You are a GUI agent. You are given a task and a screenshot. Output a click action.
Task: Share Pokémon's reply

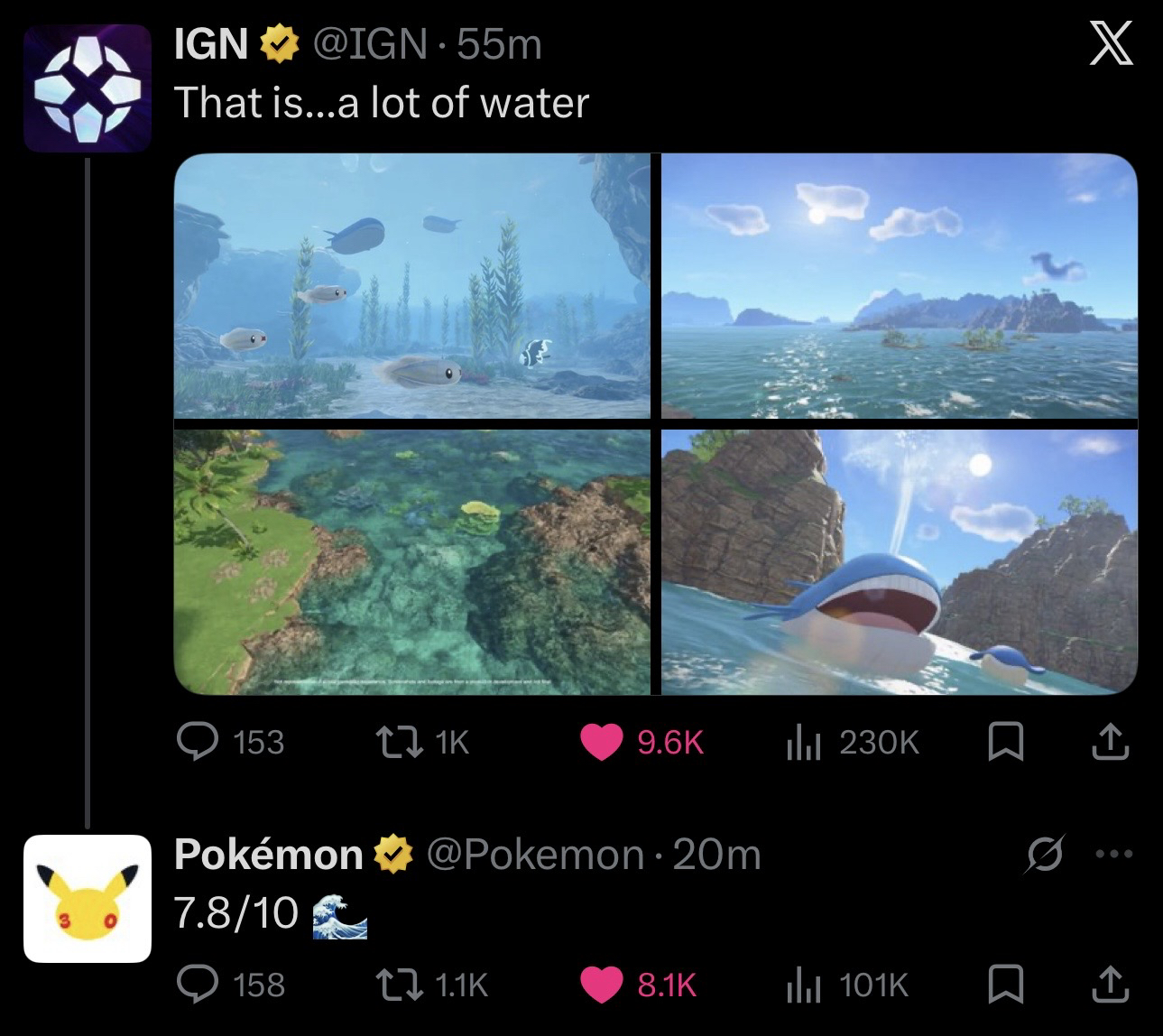pos(1109,984)
